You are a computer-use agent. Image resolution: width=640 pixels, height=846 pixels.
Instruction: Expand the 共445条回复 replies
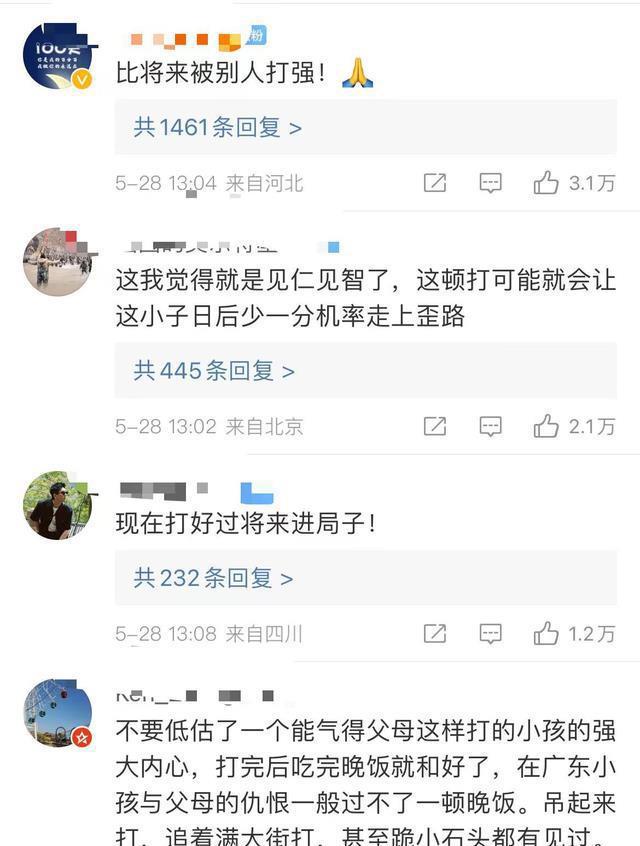point(214,371)
